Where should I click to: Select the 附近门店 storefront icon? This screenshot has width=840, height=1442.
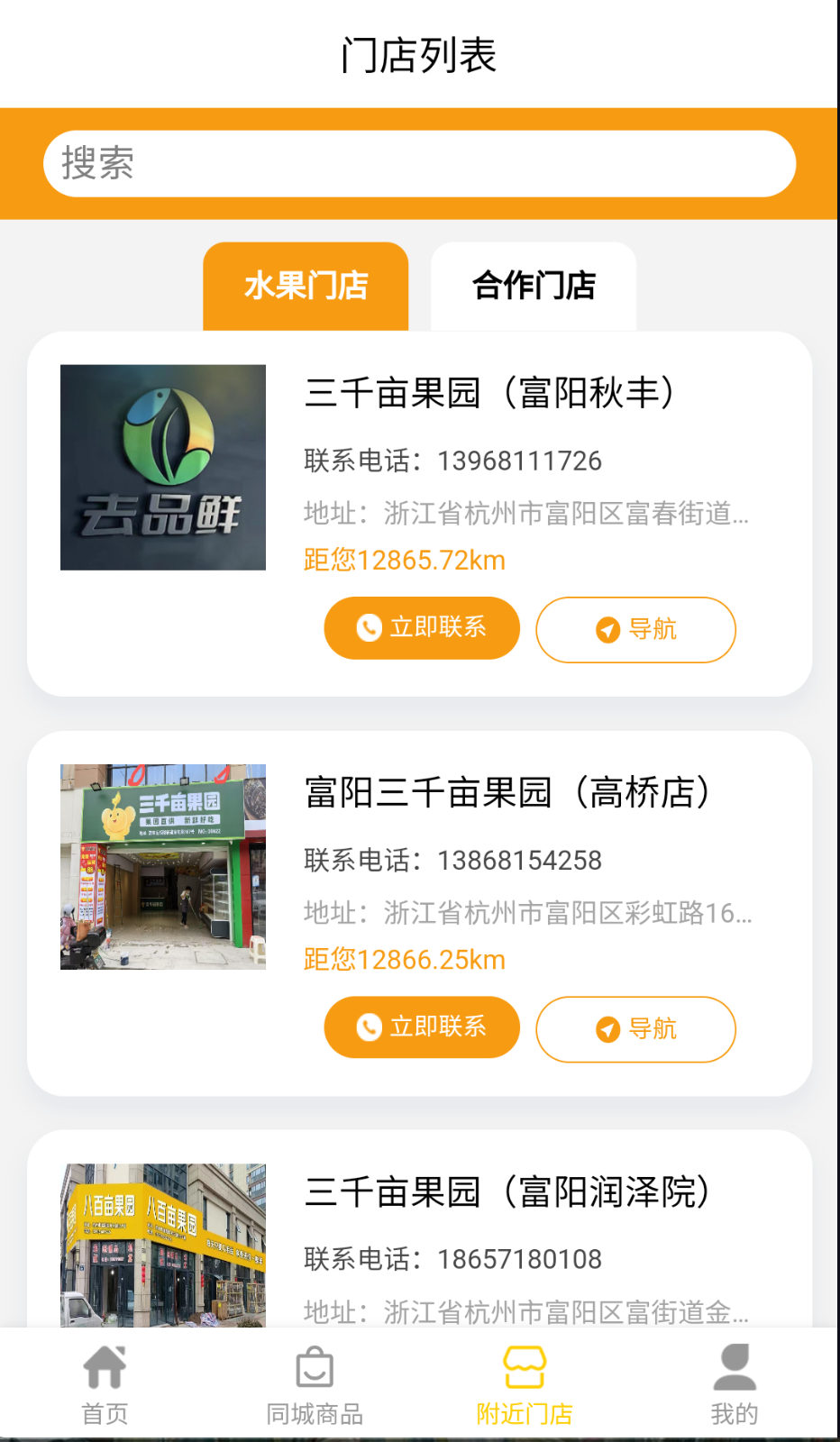click(525, 1364)
